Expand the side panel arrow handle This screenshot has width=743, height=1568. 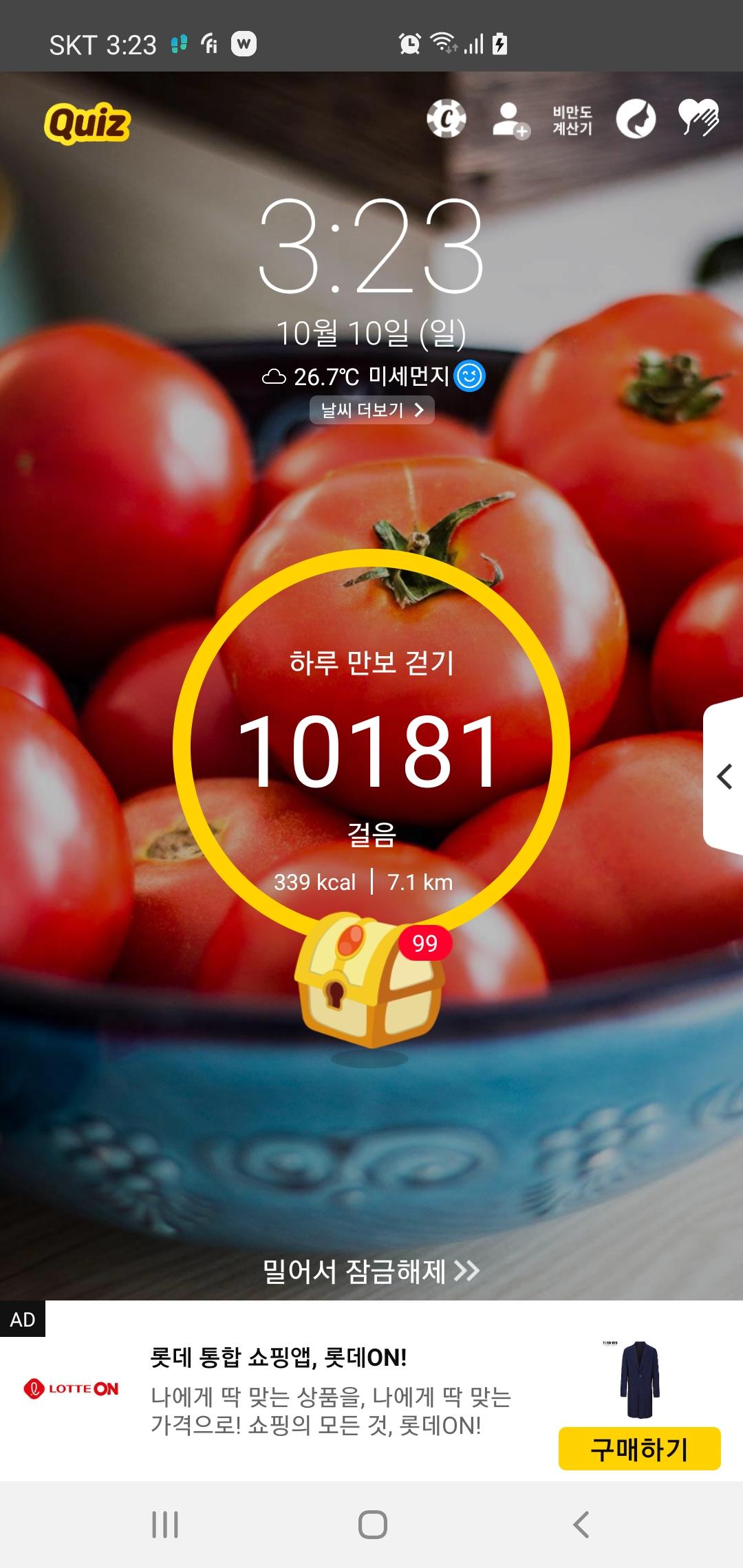(724, 776)
